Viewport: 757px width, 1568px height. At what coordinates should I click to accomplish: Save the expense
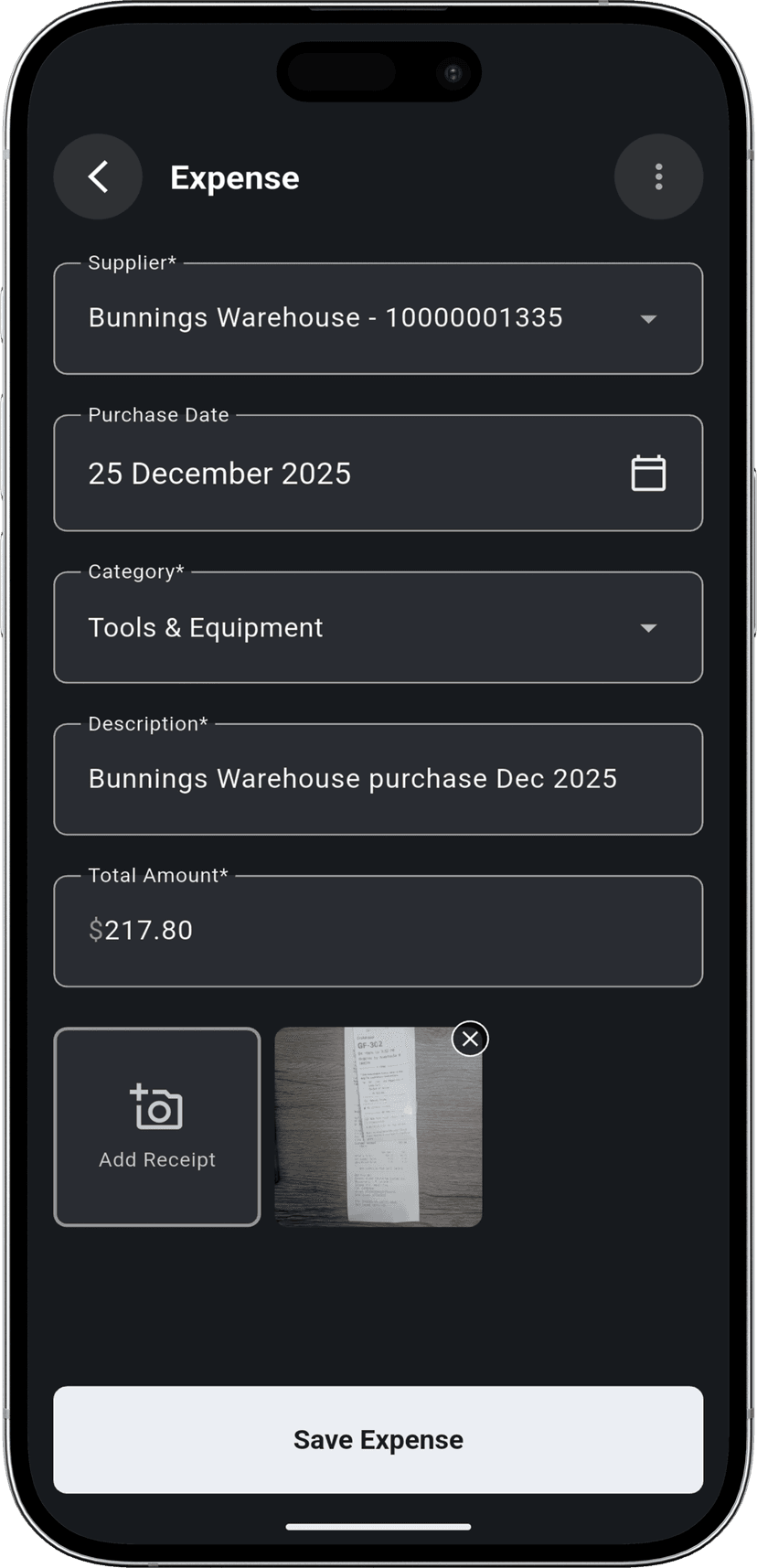pyautogui.click(x=378, y=1439)
